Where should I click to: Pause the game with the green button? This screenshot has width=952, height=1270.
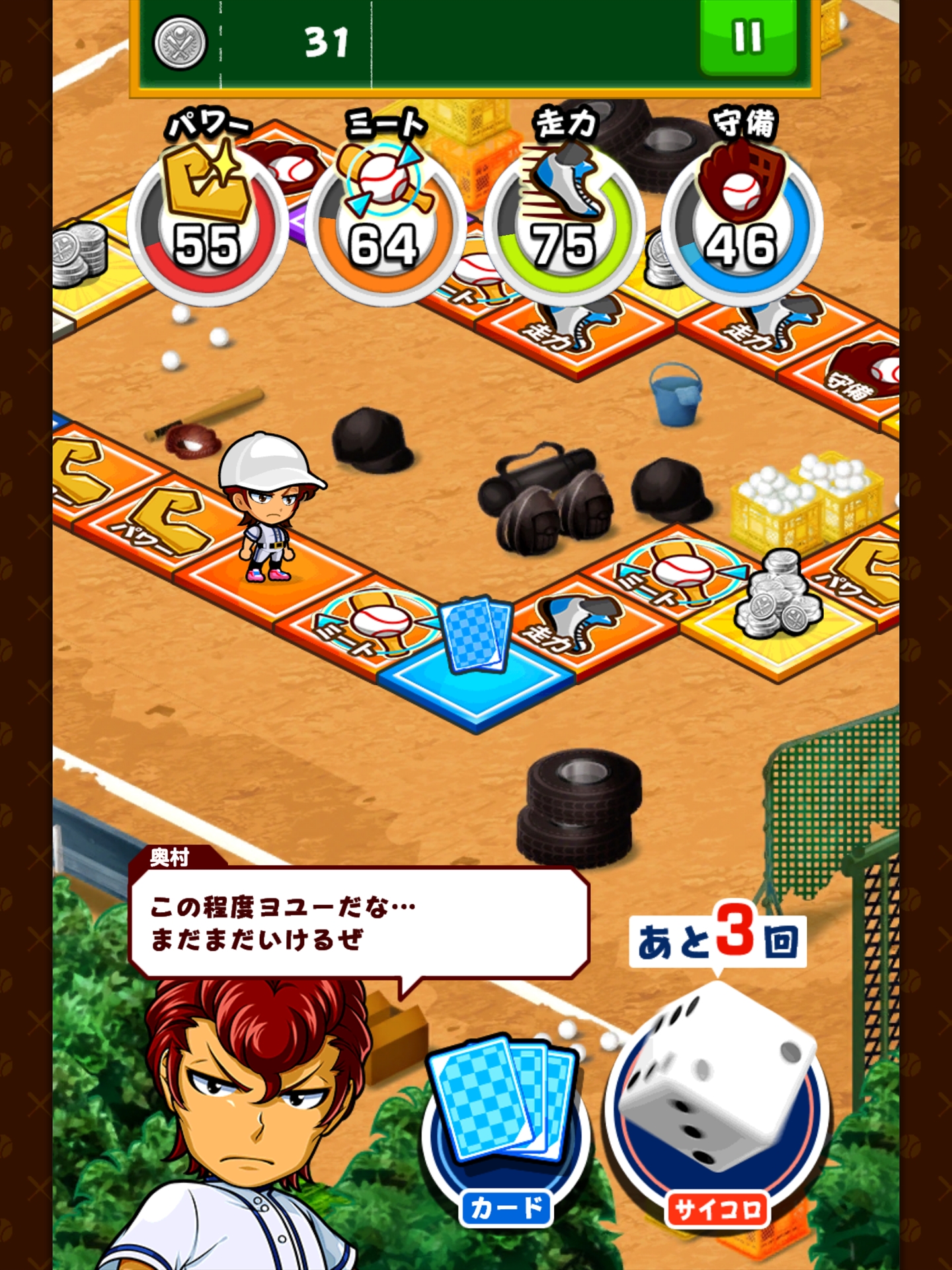click(748, 38)
